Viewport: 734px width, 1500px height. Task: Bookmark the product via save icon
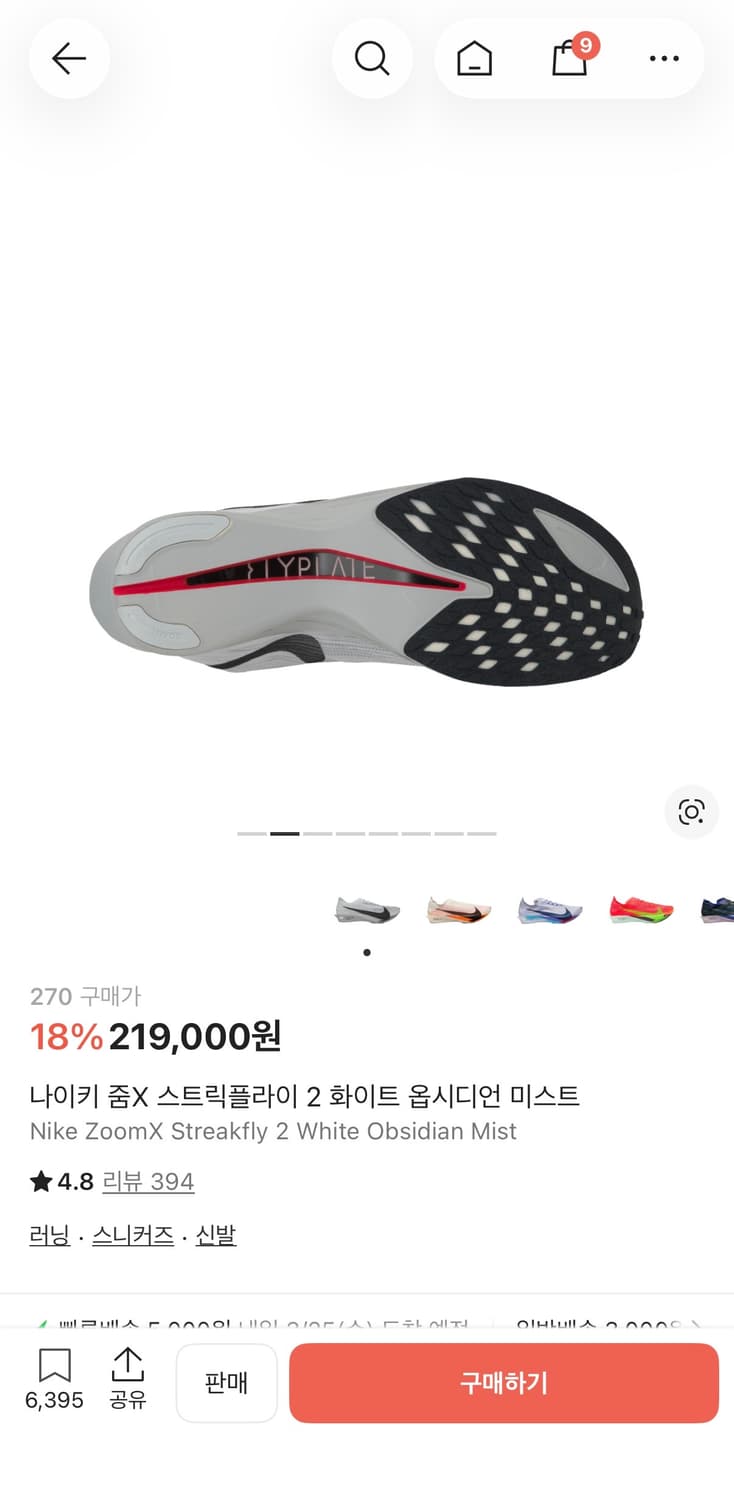click(55, 1367)
